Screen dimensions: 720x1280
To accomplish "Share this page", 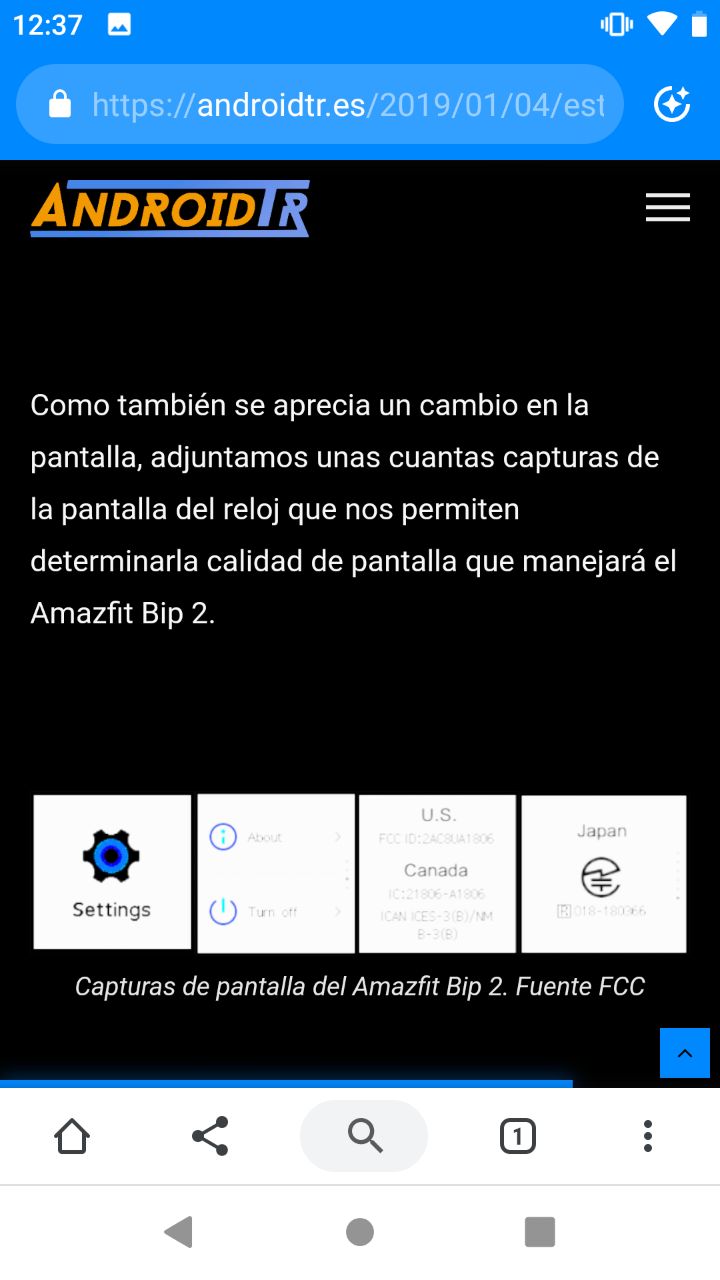I will (x=210, y=1136).
